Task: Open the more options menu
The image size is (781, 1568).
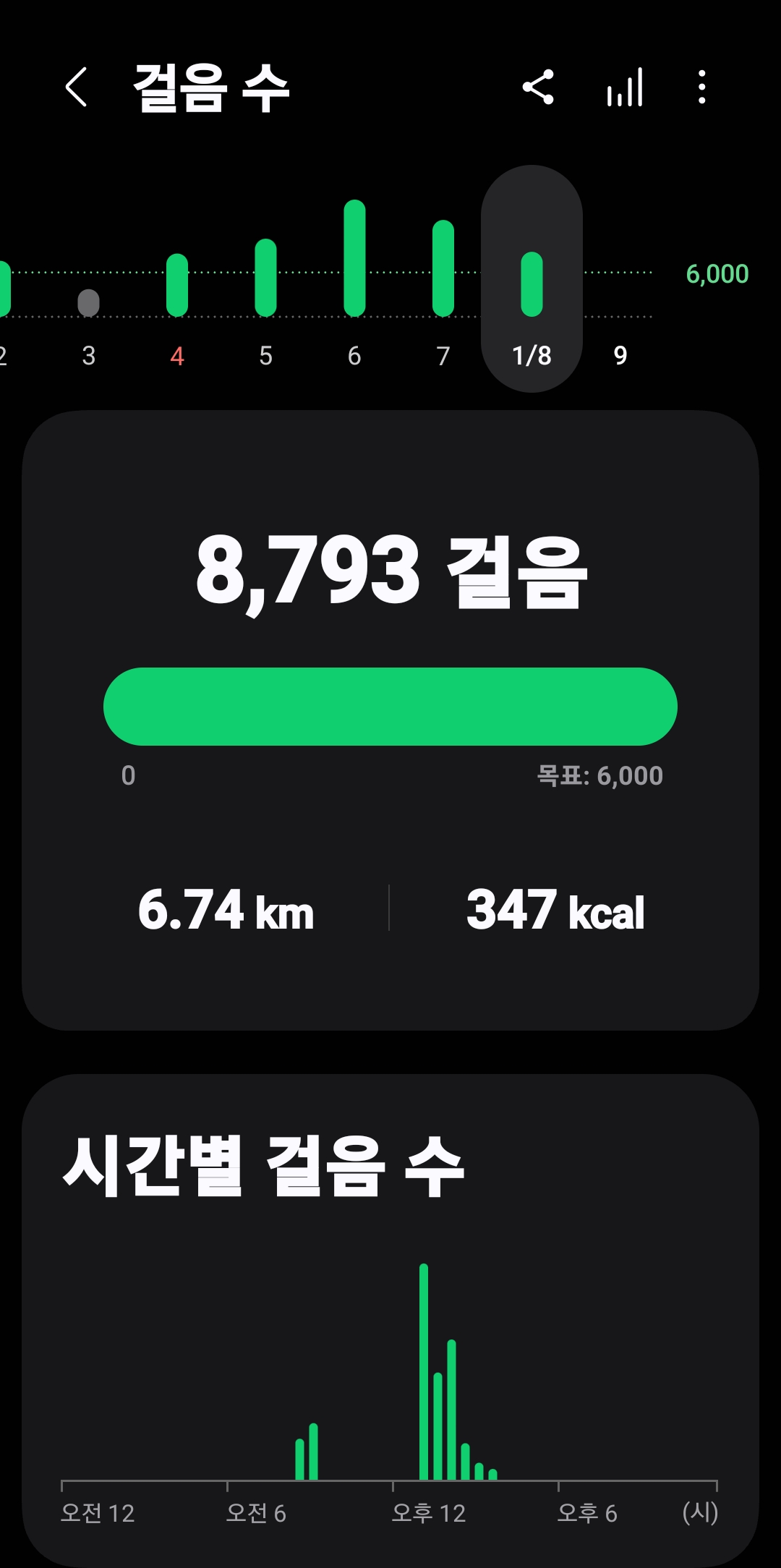Action: tap(701, 88)
